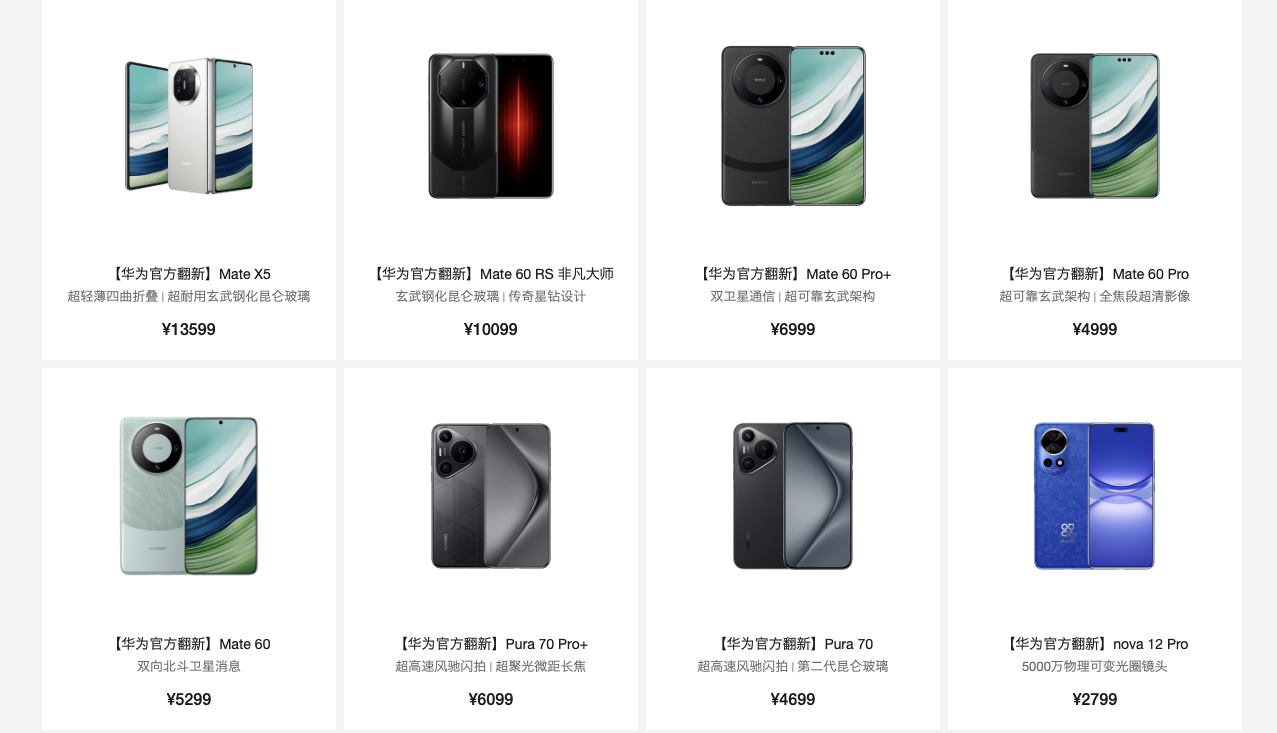Open the Mate X5 refurbished product card
The width and height of the screenshot is (1277, 733).
[x=189, y=180]
